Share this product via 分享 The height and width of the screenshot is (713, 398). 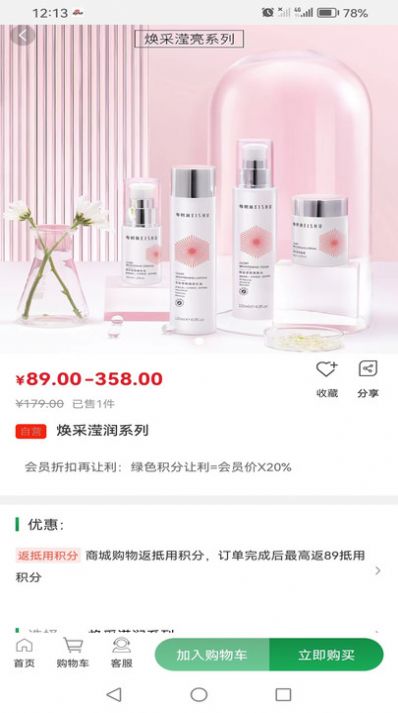tap(368, 379)
